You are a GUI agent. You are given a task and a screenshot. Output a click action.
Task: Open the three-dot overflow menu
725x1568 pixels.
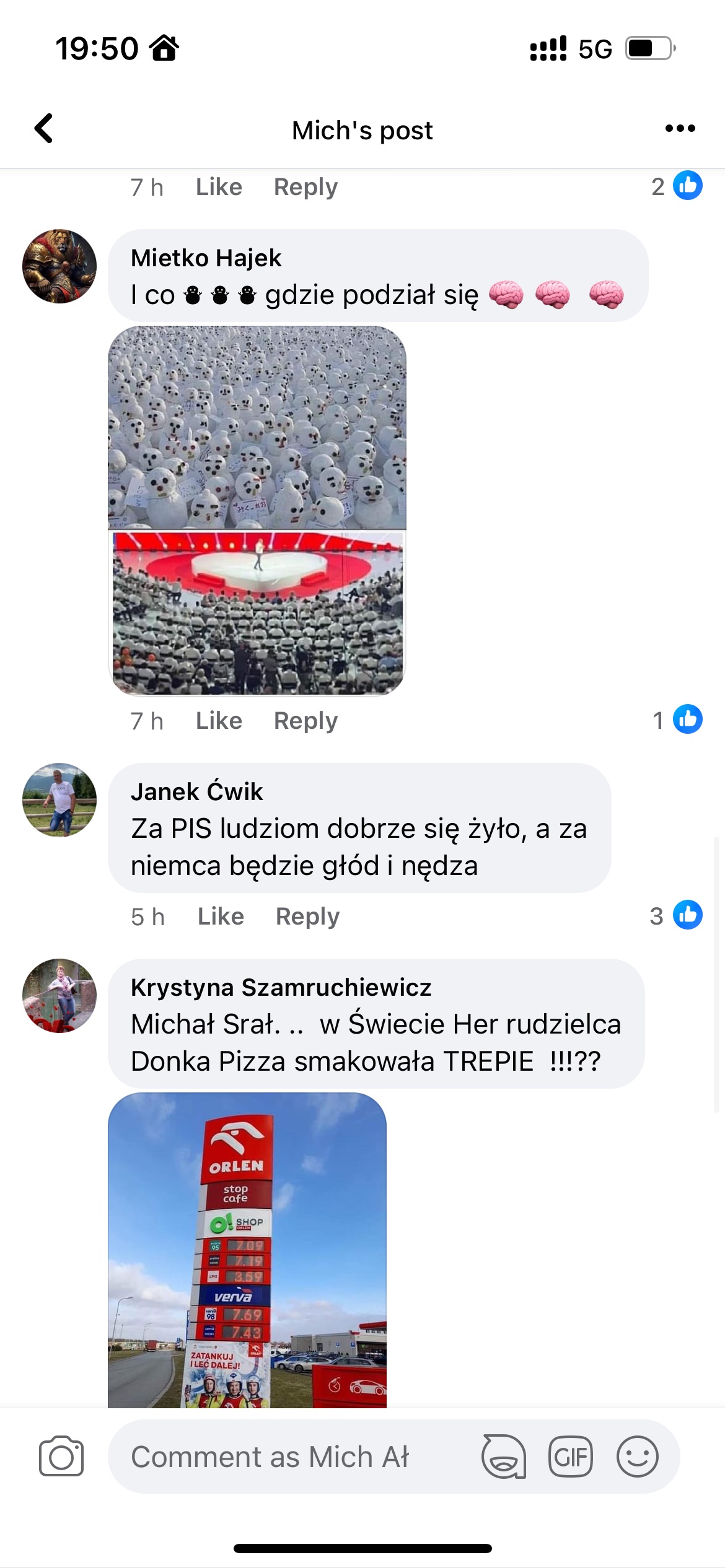coord(680,129)
